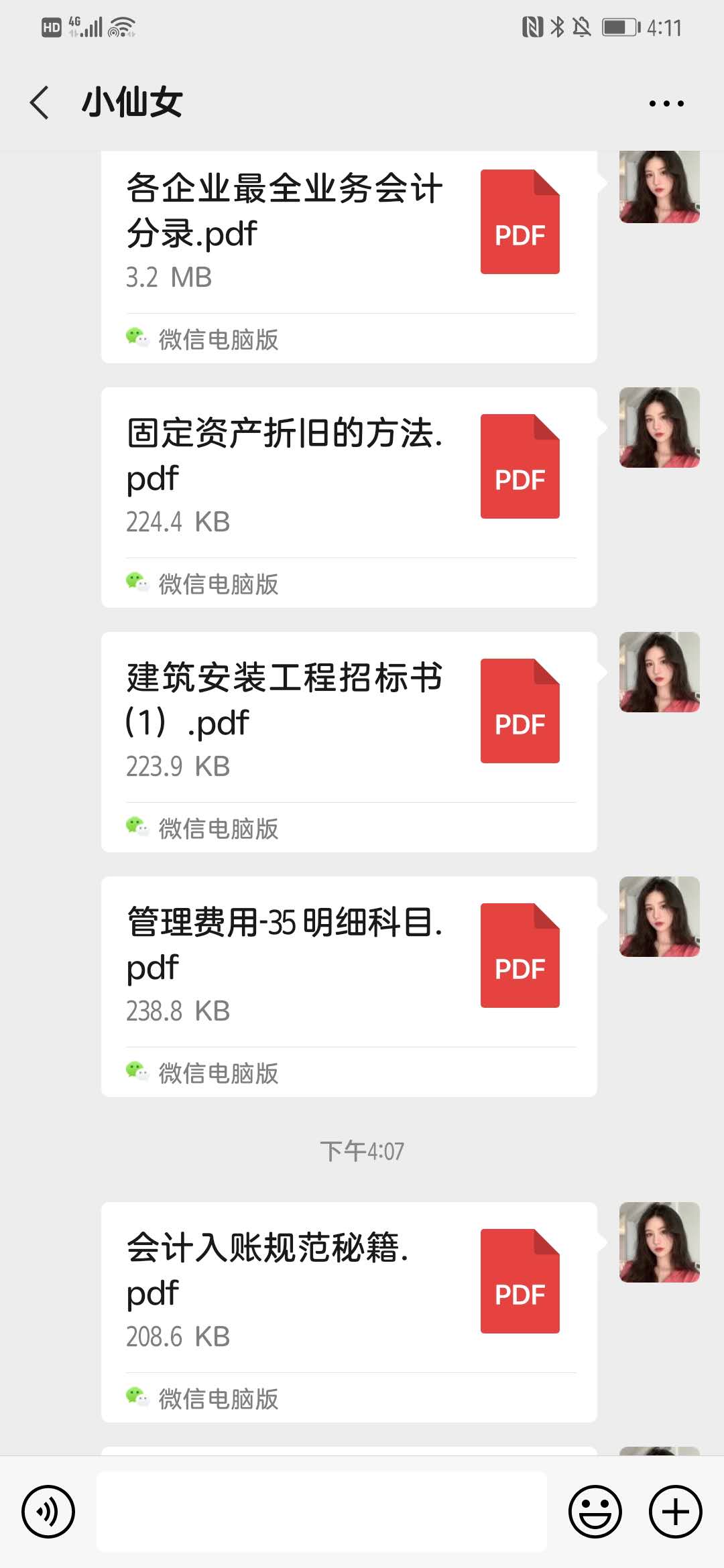The height and width of the screenshot is (1568, 724).
Task: Switch to voice message input
Action: coord(48,1512)
